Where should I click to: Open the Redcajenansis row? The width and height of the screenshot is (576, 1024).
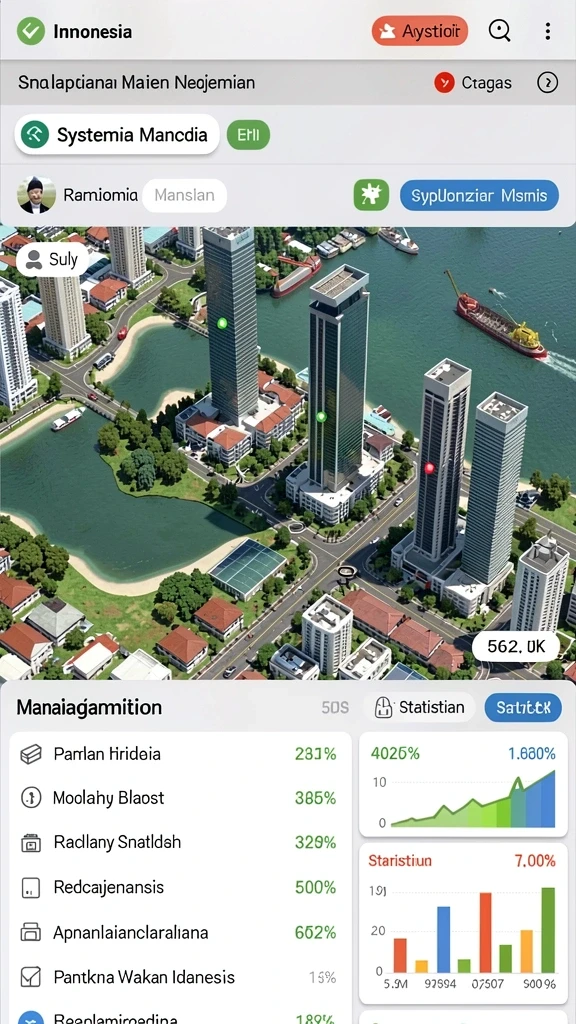pyautogui.click(x=180, y=888)
